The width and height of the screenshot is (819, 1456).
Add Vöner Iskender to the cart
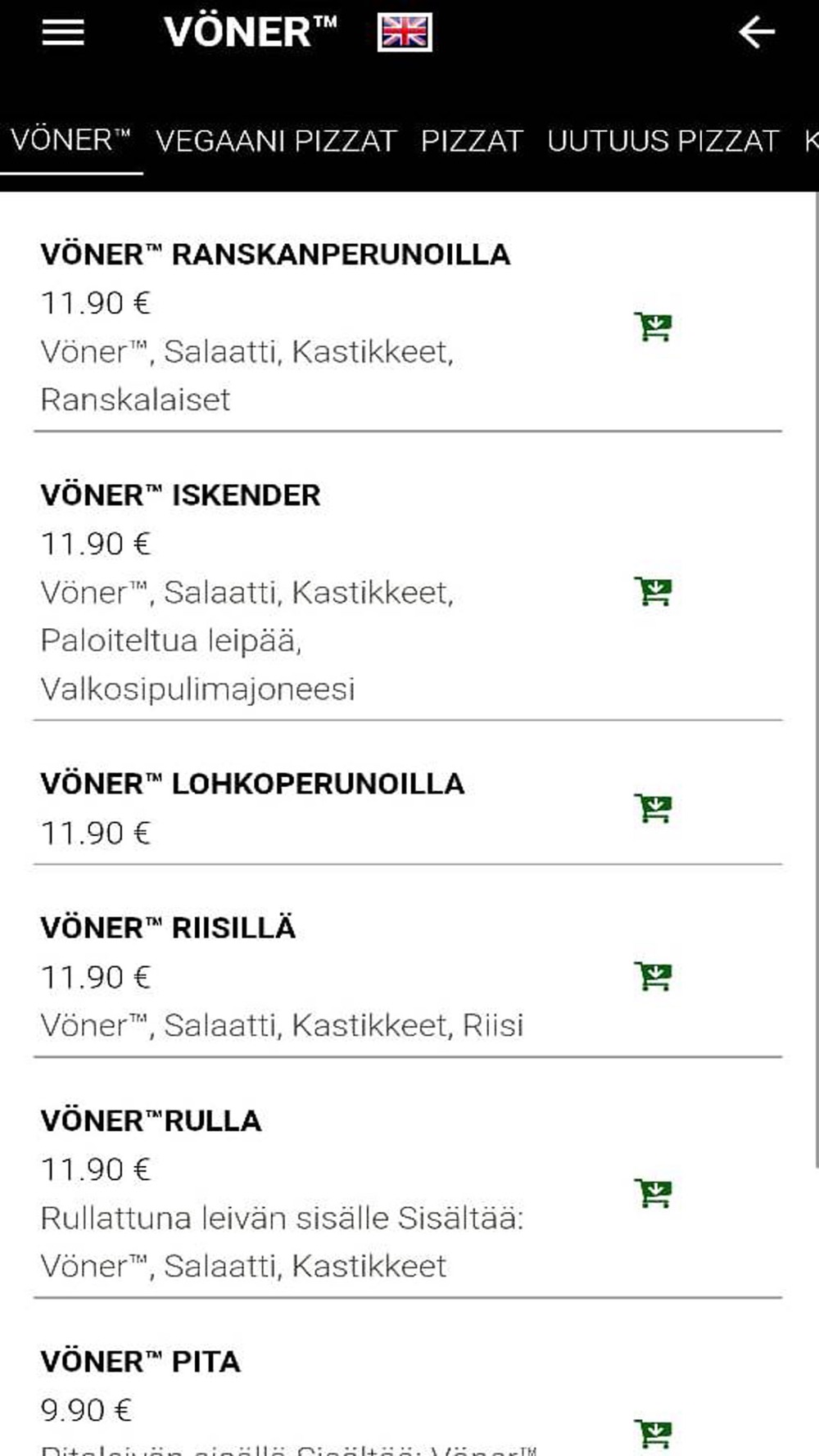pos(654,591)
